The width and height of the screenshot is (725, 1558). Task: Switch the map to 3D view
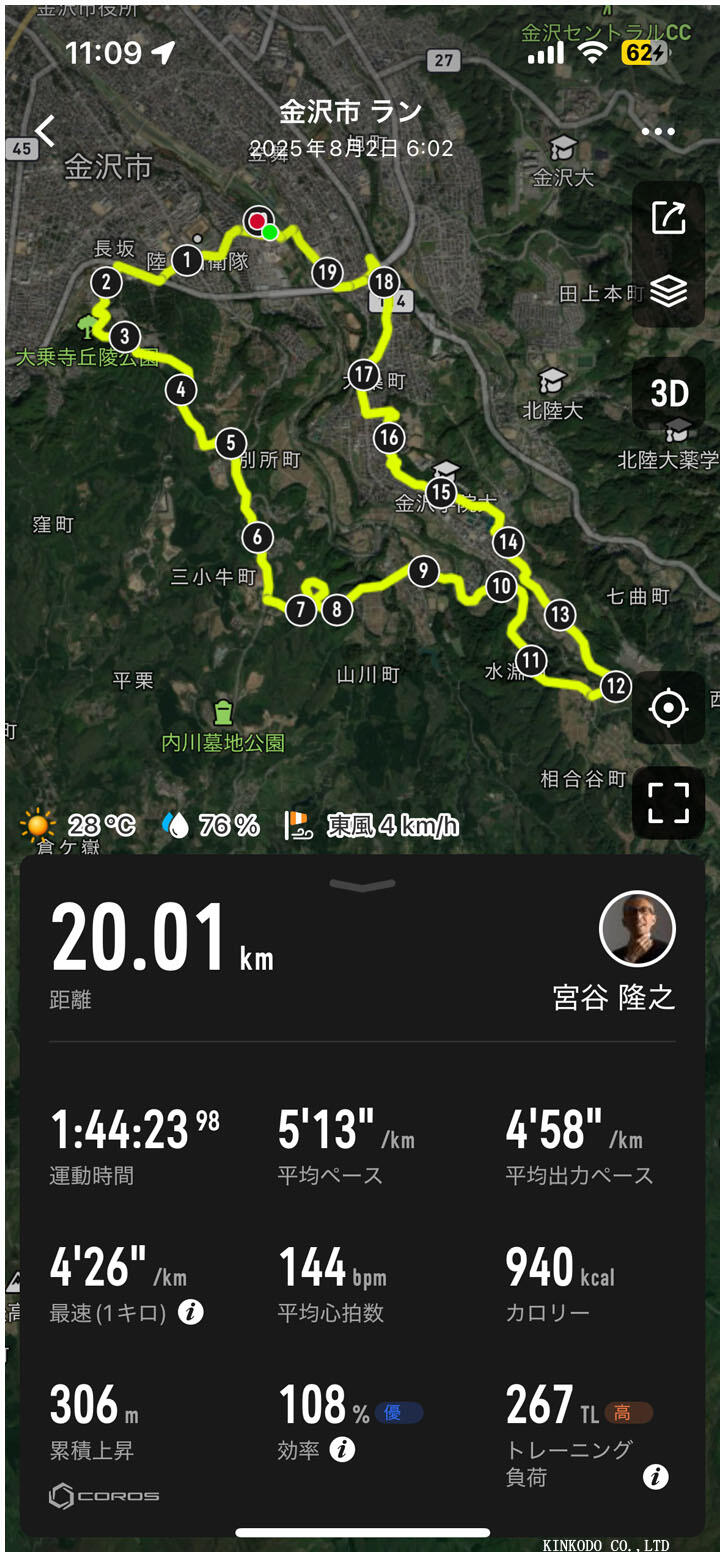pos(668,394)
